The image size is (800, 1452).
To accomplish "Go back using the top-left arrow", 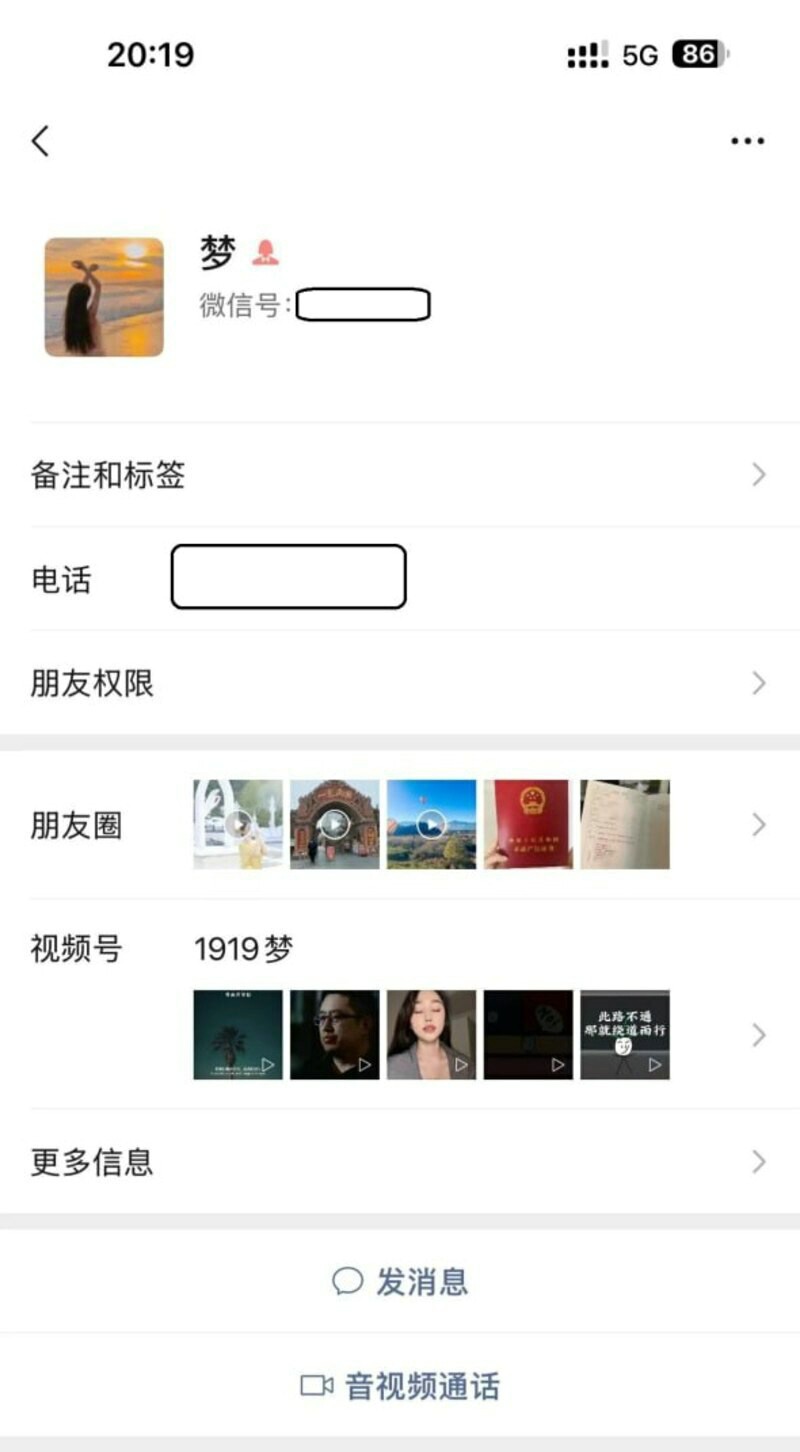I will tap(40, 141).
